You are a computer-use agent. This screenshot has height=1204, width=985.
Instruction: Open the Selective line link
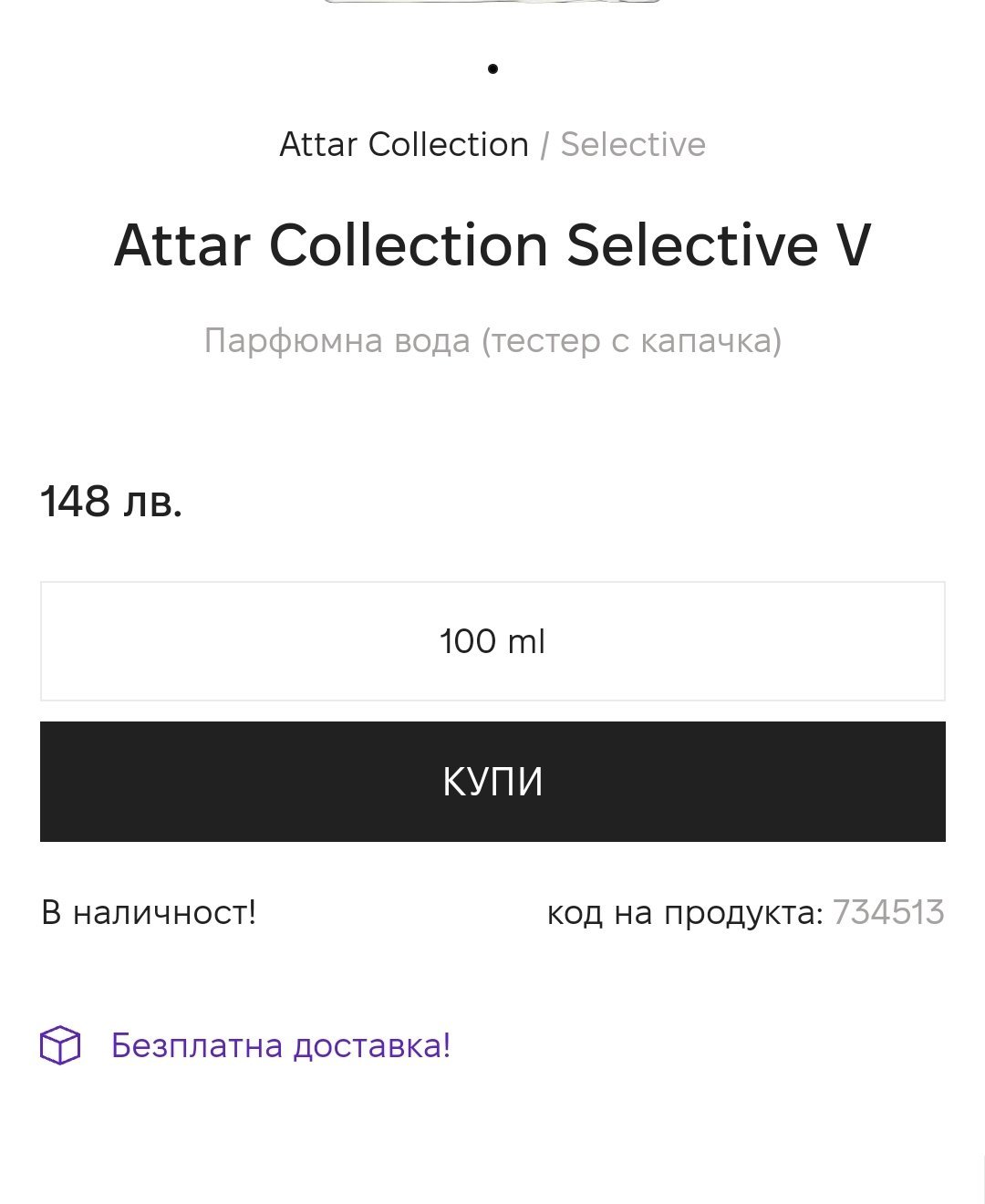[633, 144]
